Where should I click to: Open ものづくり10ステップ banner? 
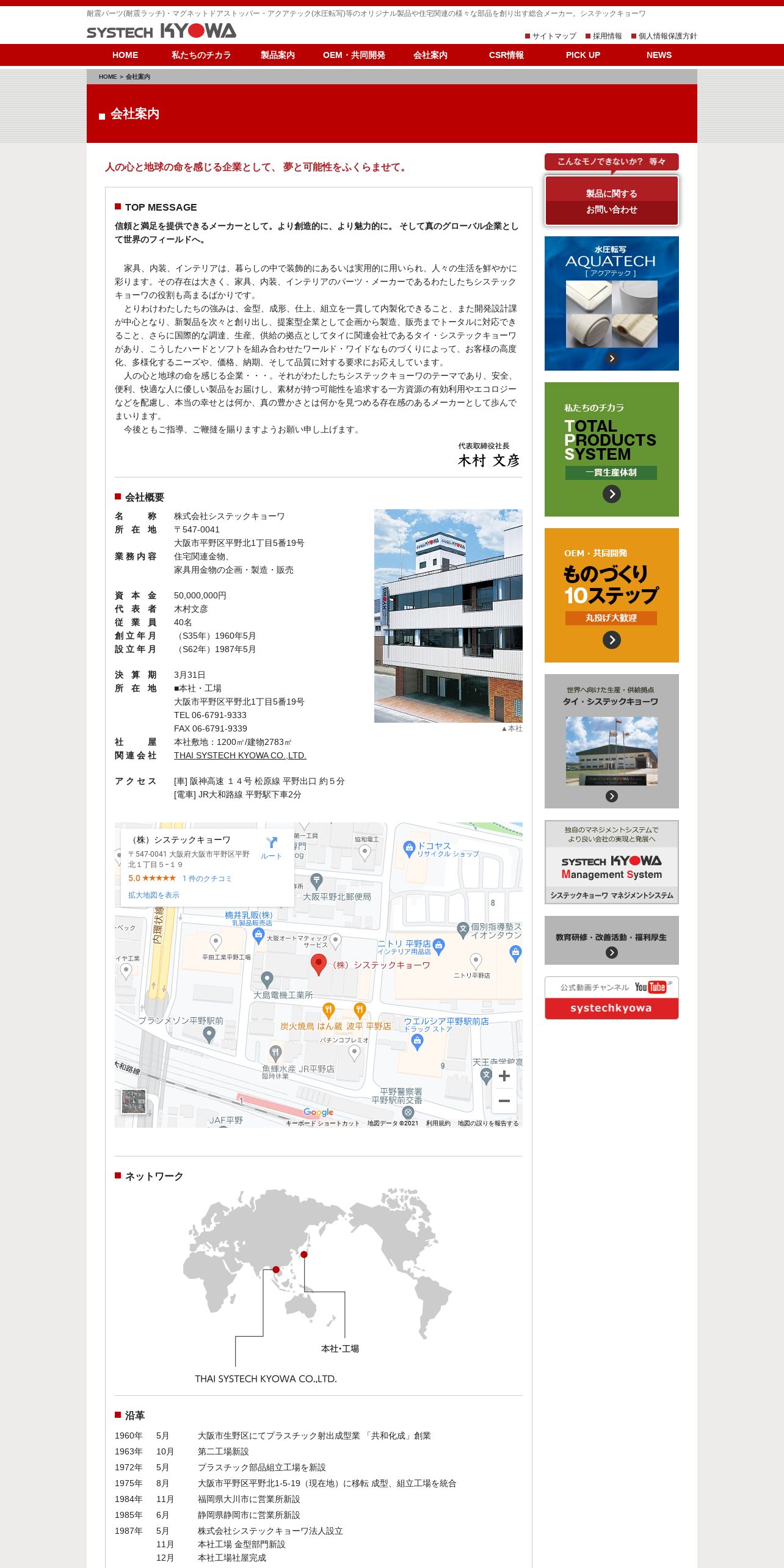tap(612, 595)
